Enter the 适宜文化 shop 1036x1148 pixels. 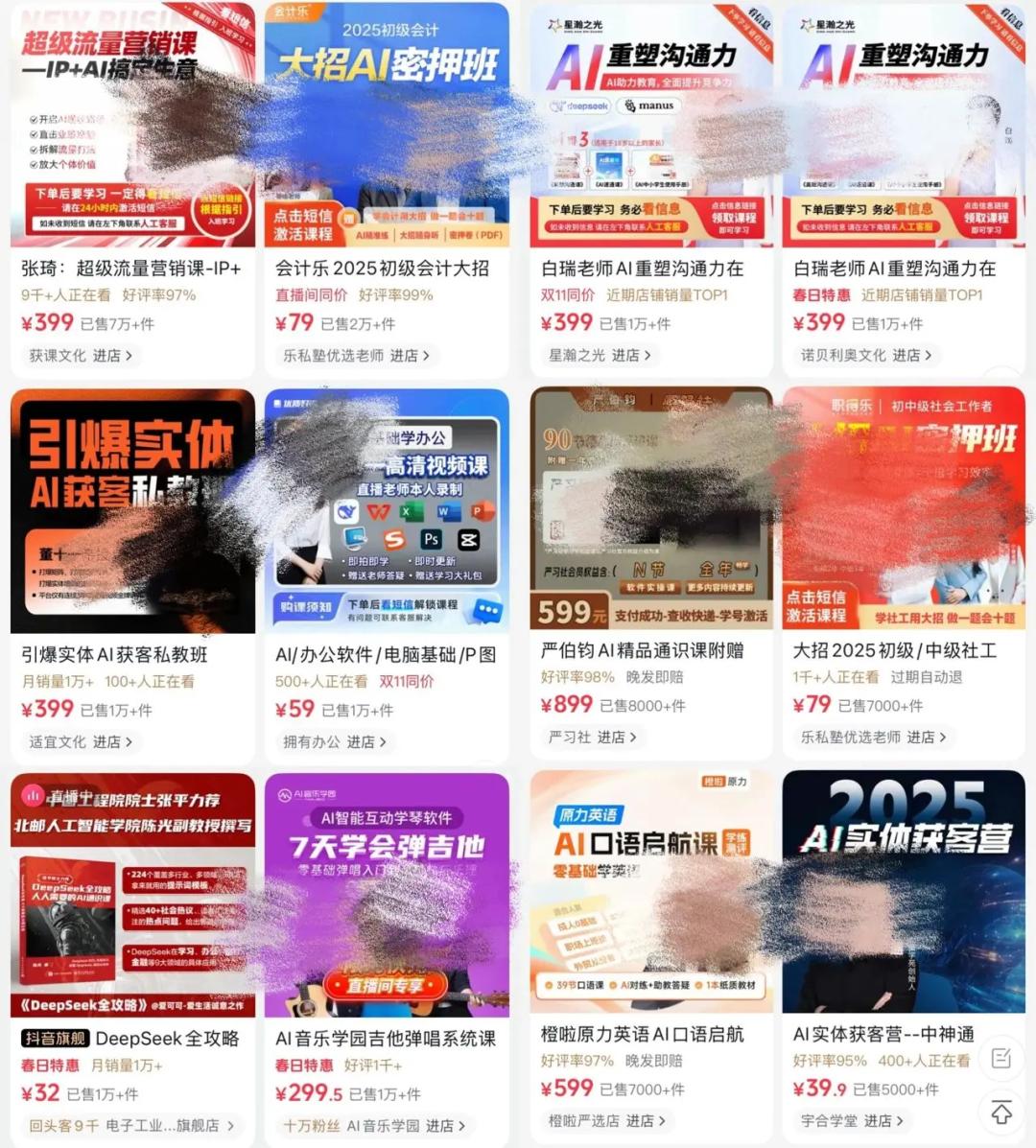click(x=81, y=742)
